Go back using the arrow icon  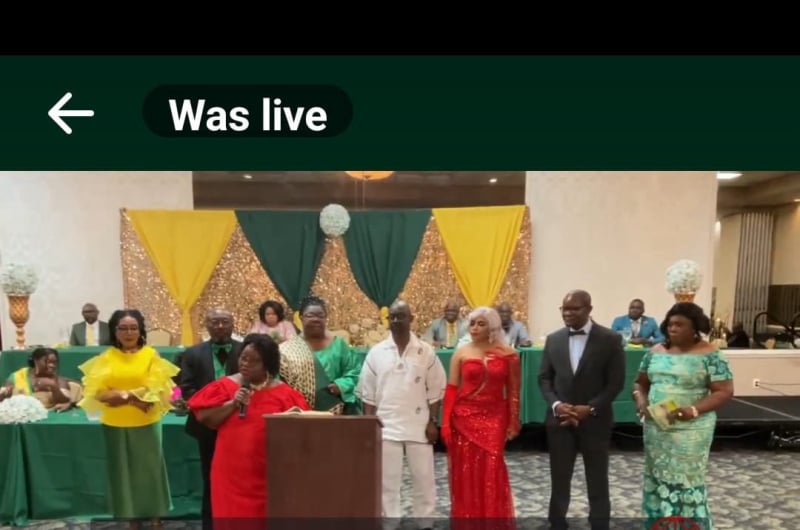pyautogui.click(x=70, y=113)
